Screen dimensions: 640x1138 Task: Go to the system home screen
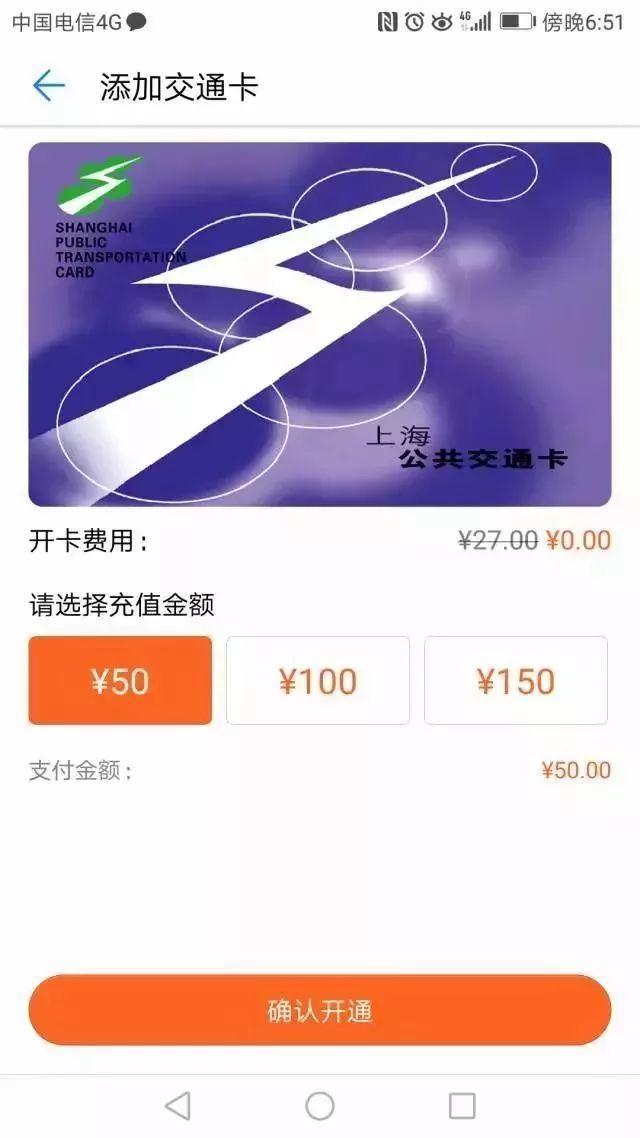(x=320, y=1105)
